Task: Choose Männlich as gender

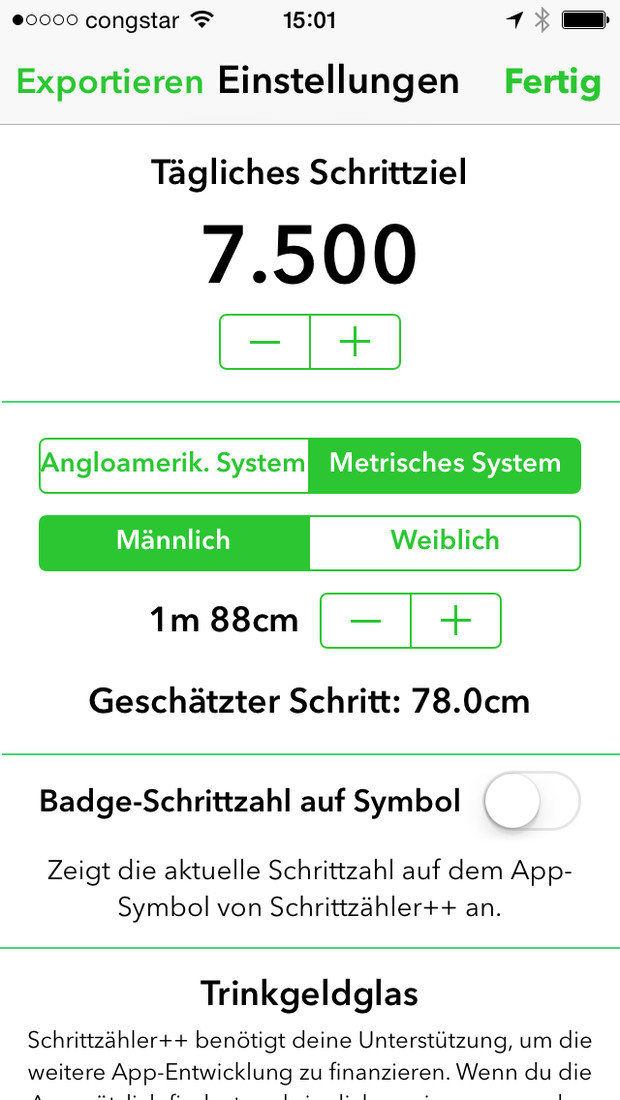Action: pyautogui.click(x=174, y=543)
